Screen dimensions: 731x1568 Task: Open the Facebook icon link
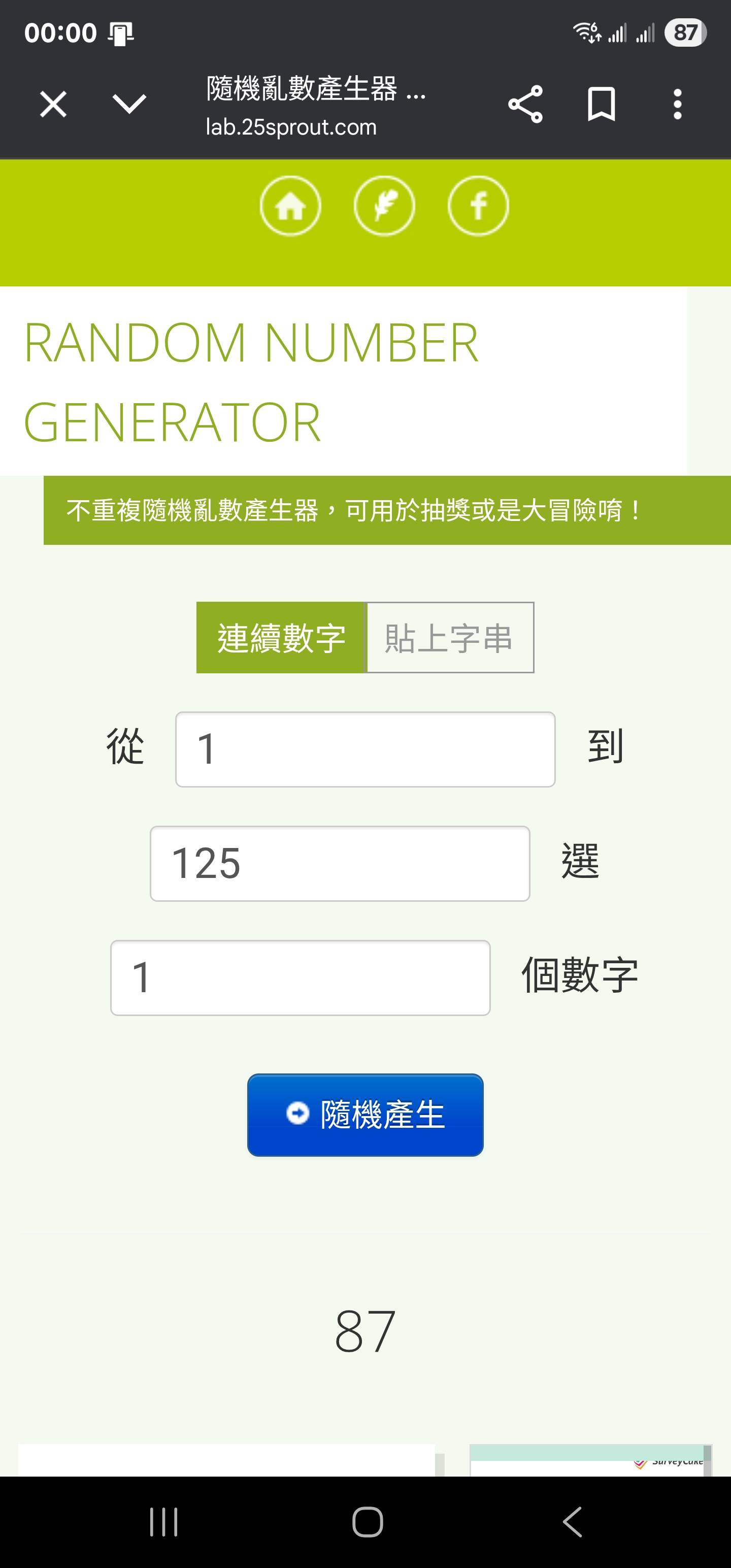(478, 206)
